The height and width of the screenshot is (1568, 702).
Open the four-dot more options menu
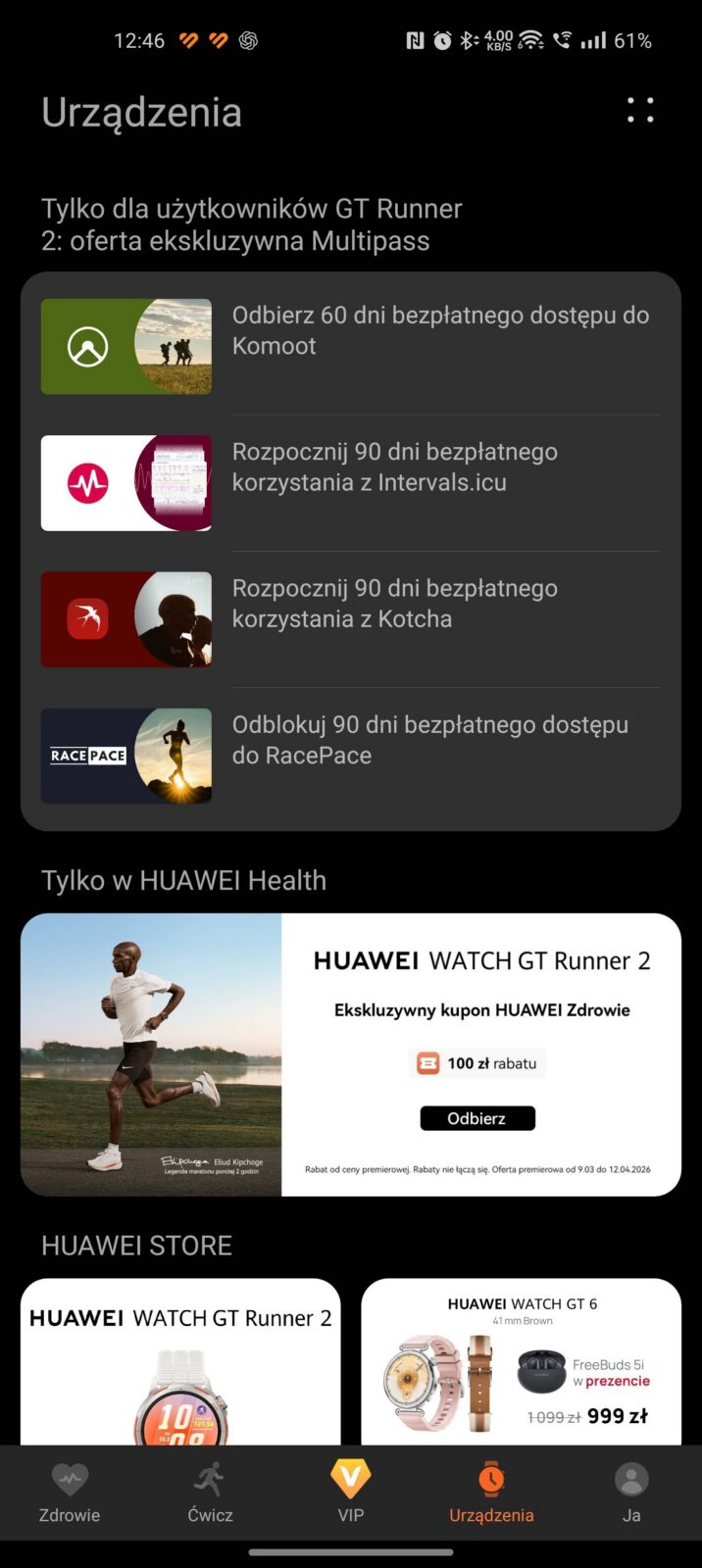(x=640, y=111)
